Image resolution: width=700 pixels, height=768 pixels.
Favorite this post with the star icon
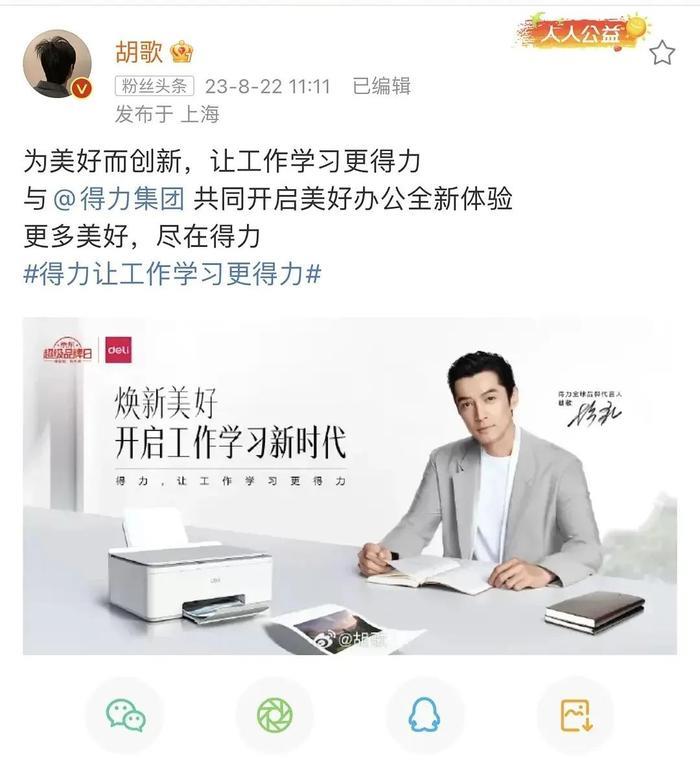click(662, 53)
